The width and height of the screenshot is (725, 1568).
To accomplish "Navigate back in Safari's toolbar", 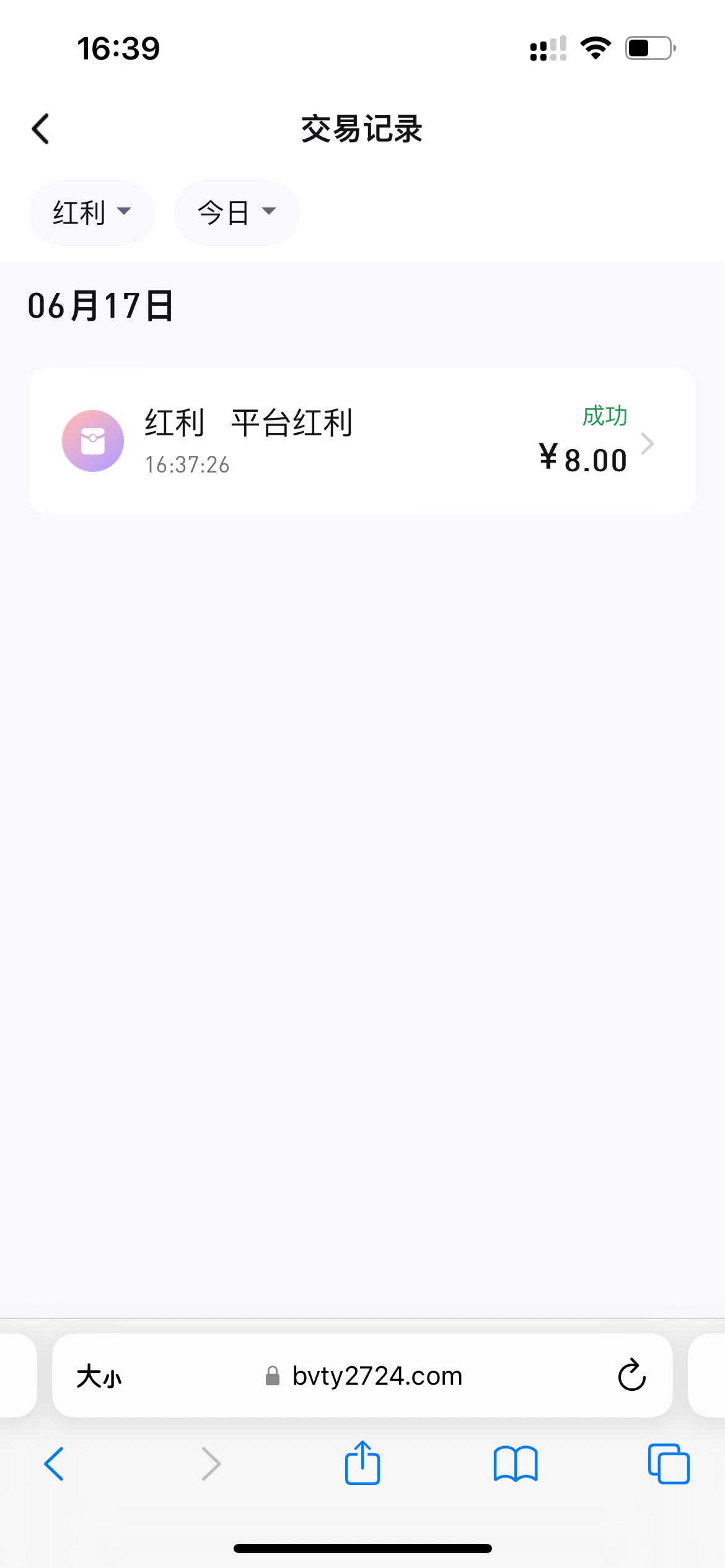I will coord(55,1464).
